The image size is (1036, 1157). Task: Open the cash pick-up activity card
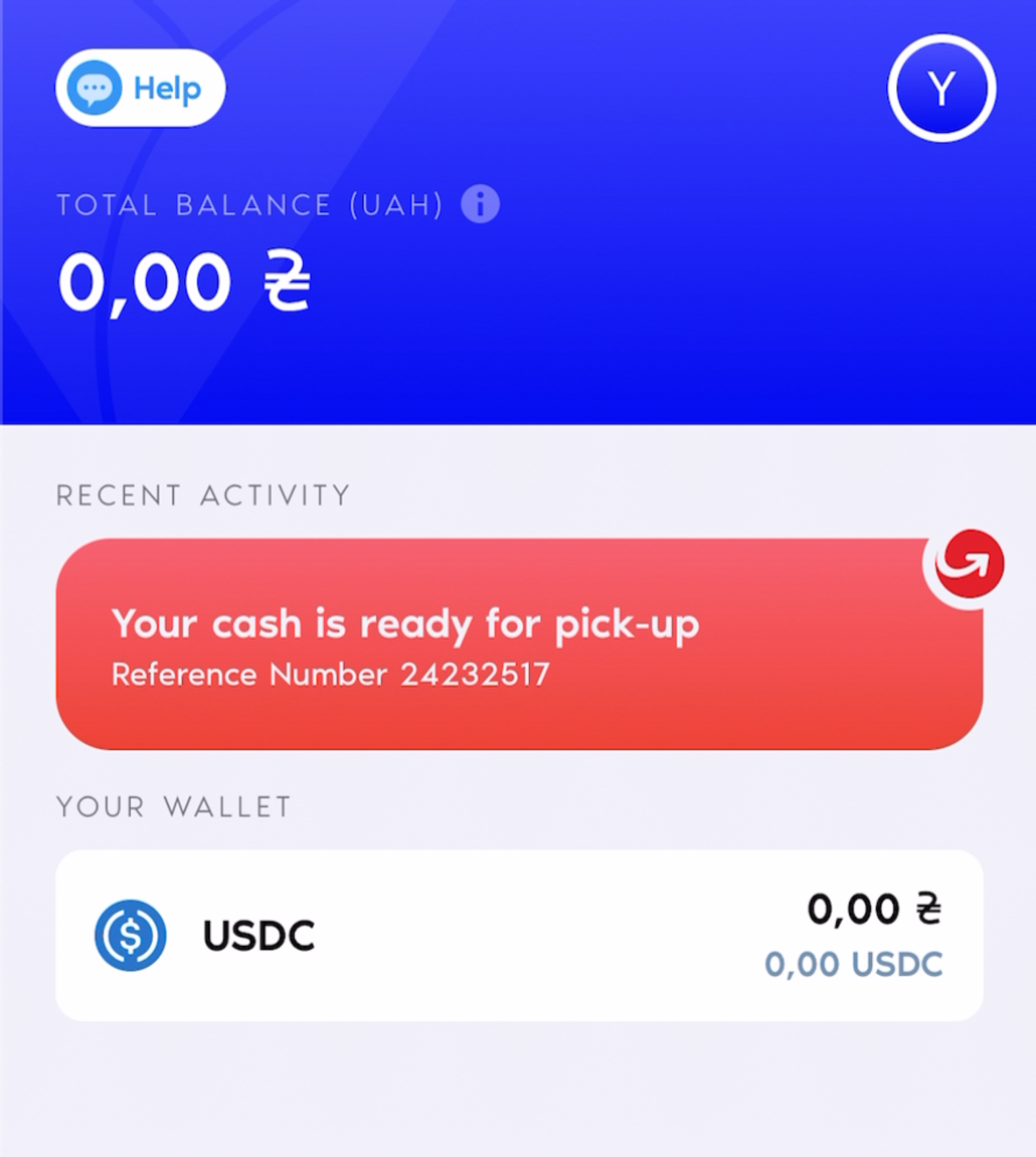click(518, 644)
